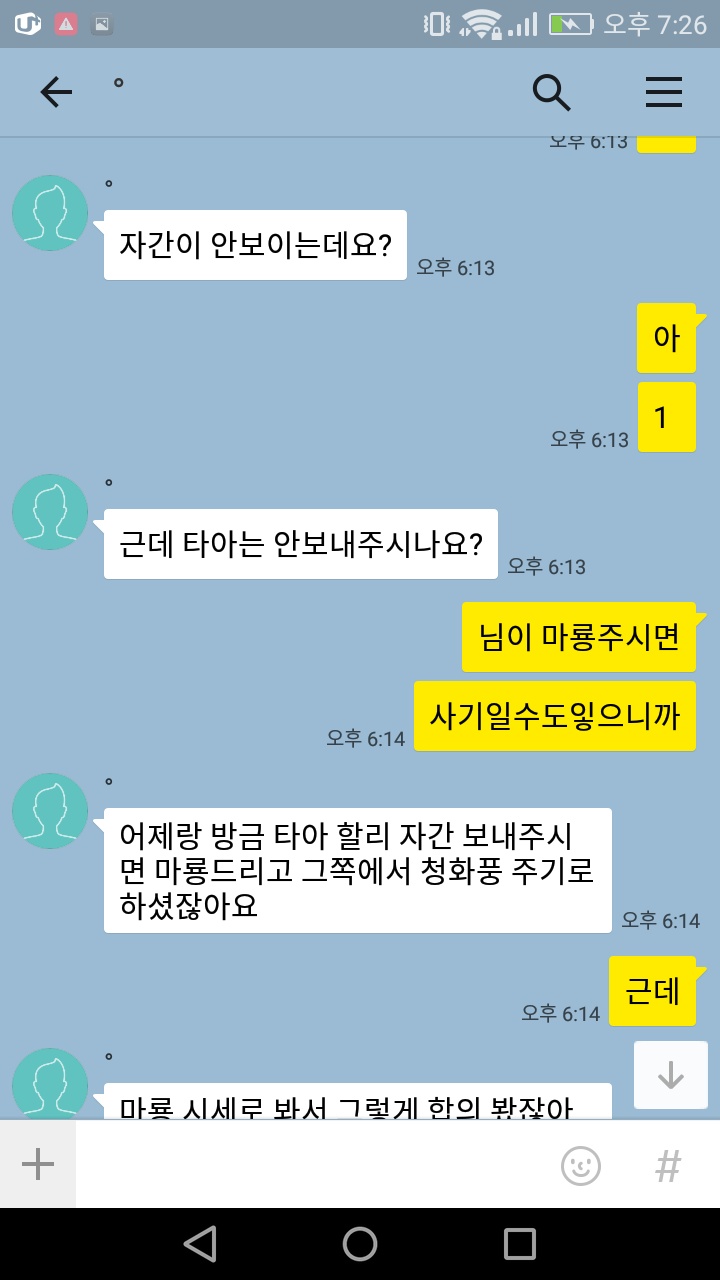This screenshot has width=720, height=1280.
Task: Open sender's avatar beside '근데 타아는 안보내주시나요?'
Action: [x=50, y=512]
